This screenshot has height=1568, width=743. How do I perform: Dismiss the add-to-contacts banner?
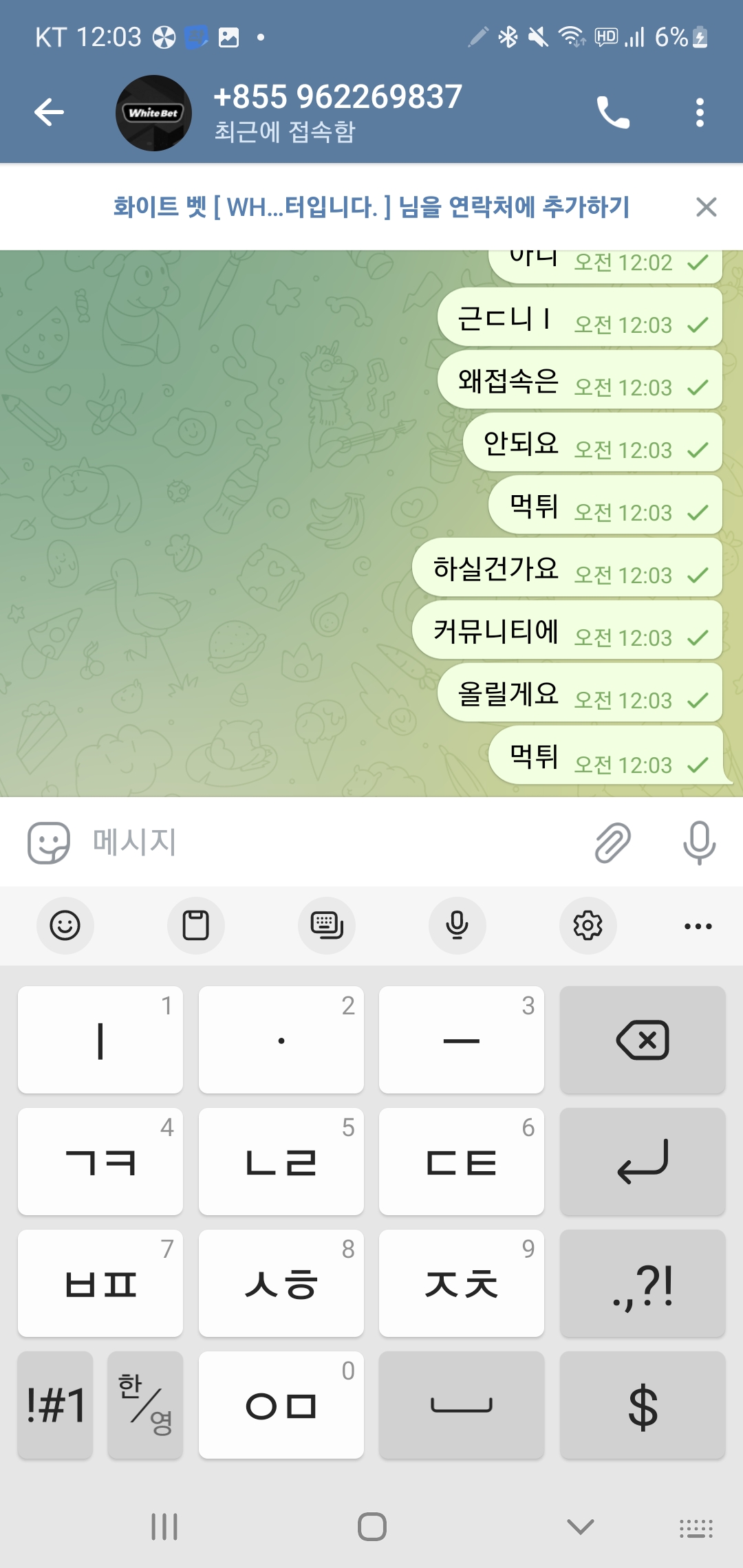pos(706,207)
